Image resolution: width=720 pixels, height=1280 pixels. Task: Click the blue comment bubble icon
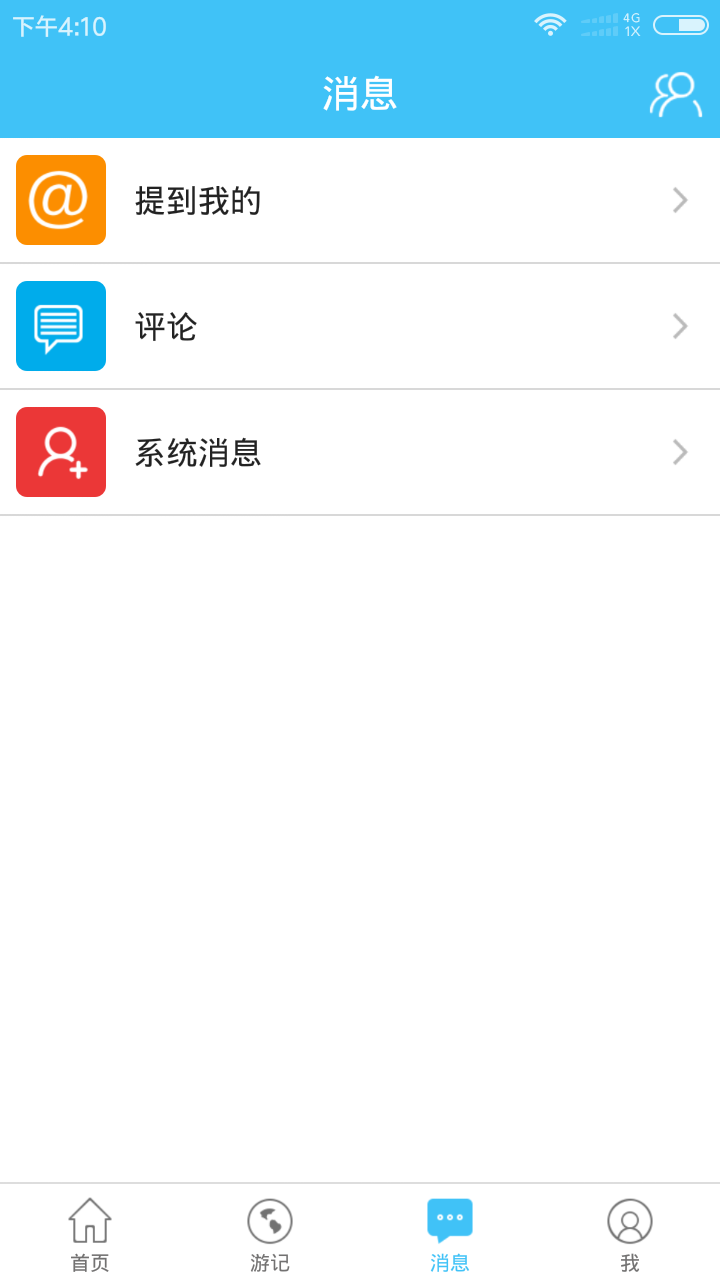[60, 326]
